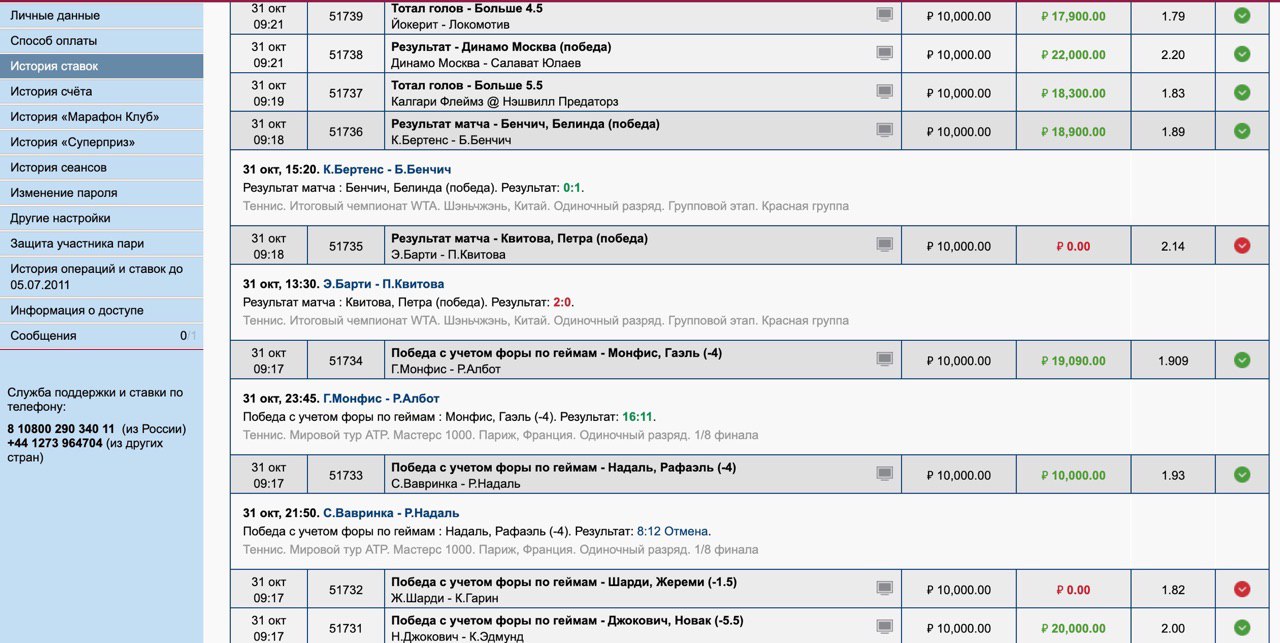Expand bet 51738 Динамо Москва row
1280x643 pixels.
pyautogui.click(x=500, y=54)
